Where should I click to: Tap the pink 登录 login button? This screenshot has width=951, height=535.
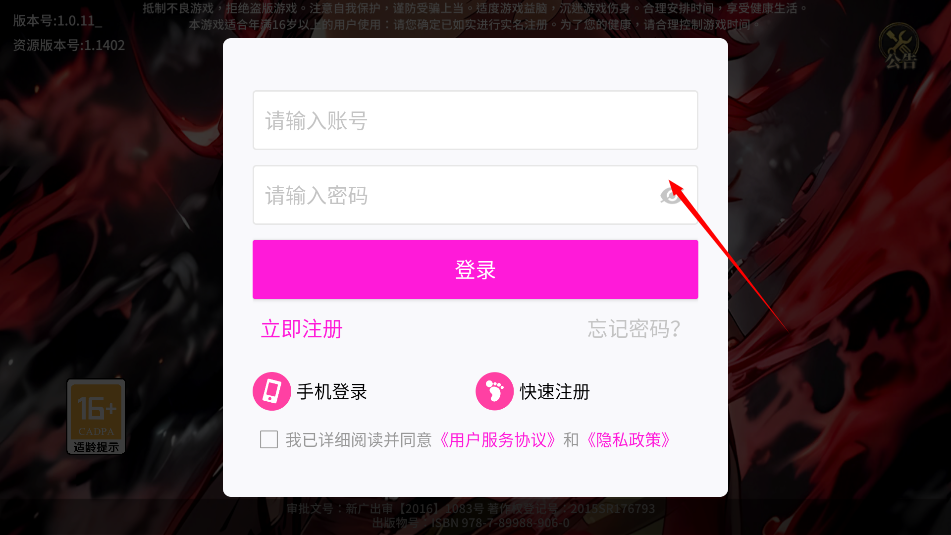coord(475,270)
